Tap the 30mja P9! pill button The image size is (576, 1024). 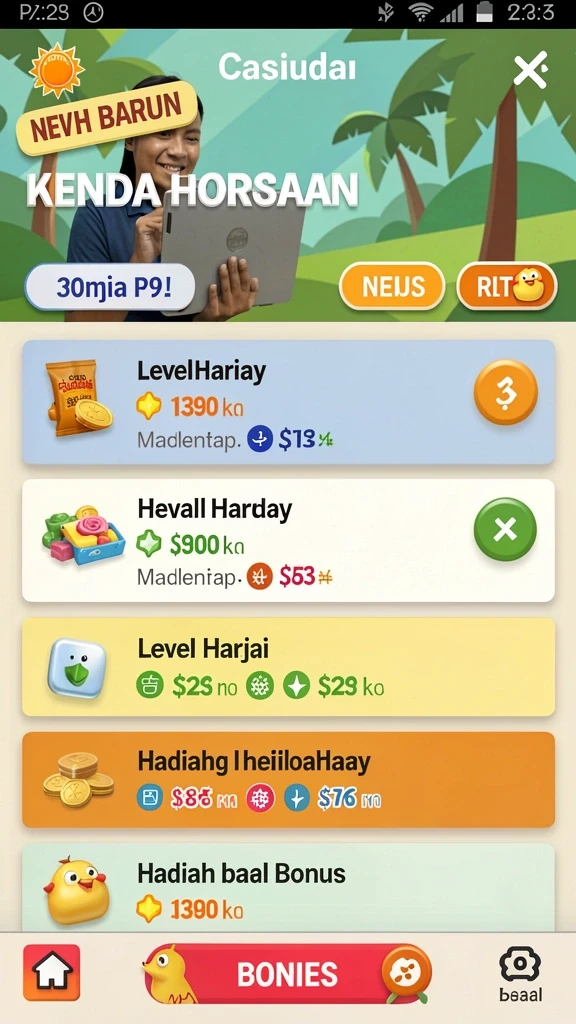point(110,287)
